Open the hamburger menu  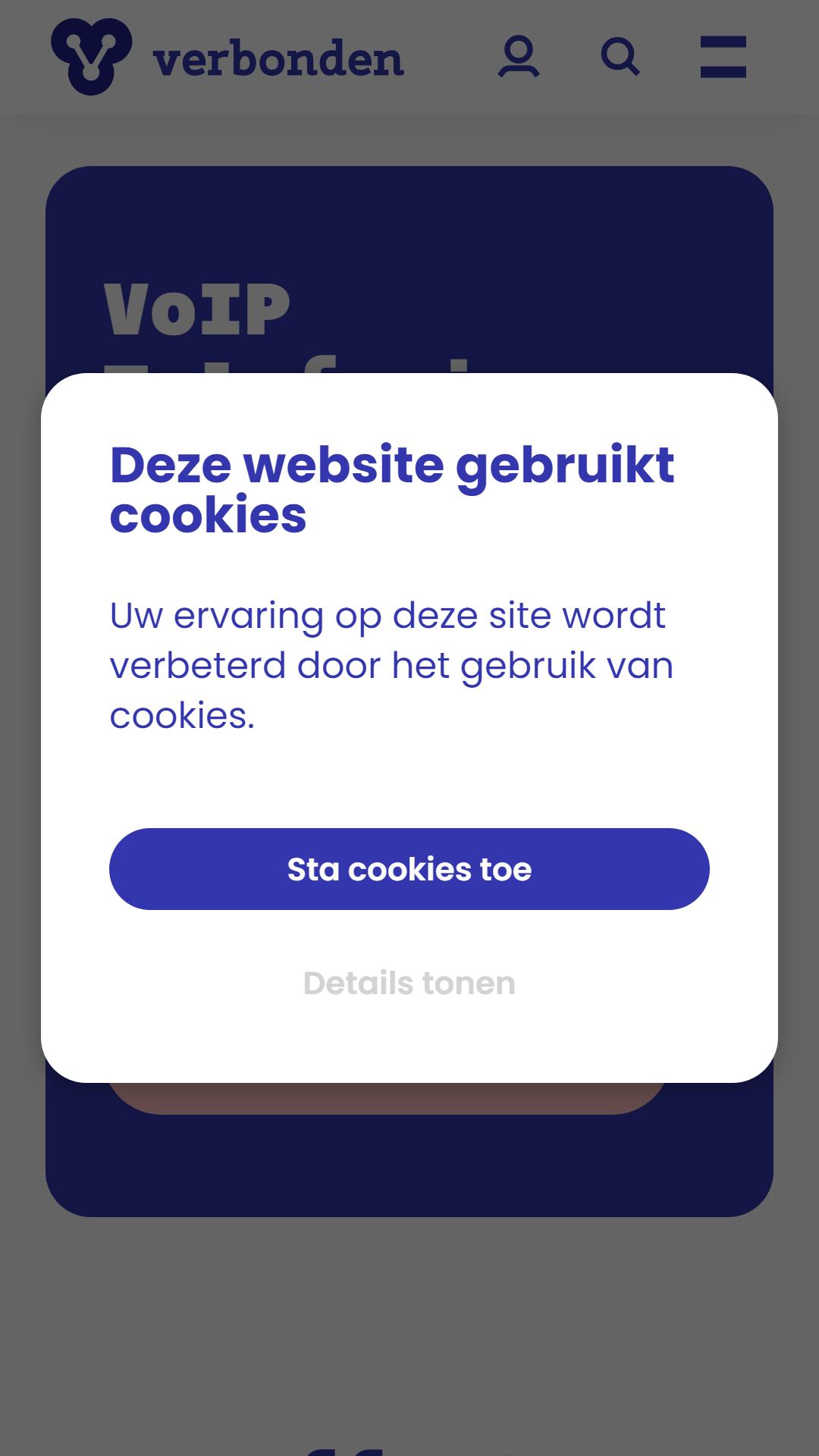click(723, 57)
